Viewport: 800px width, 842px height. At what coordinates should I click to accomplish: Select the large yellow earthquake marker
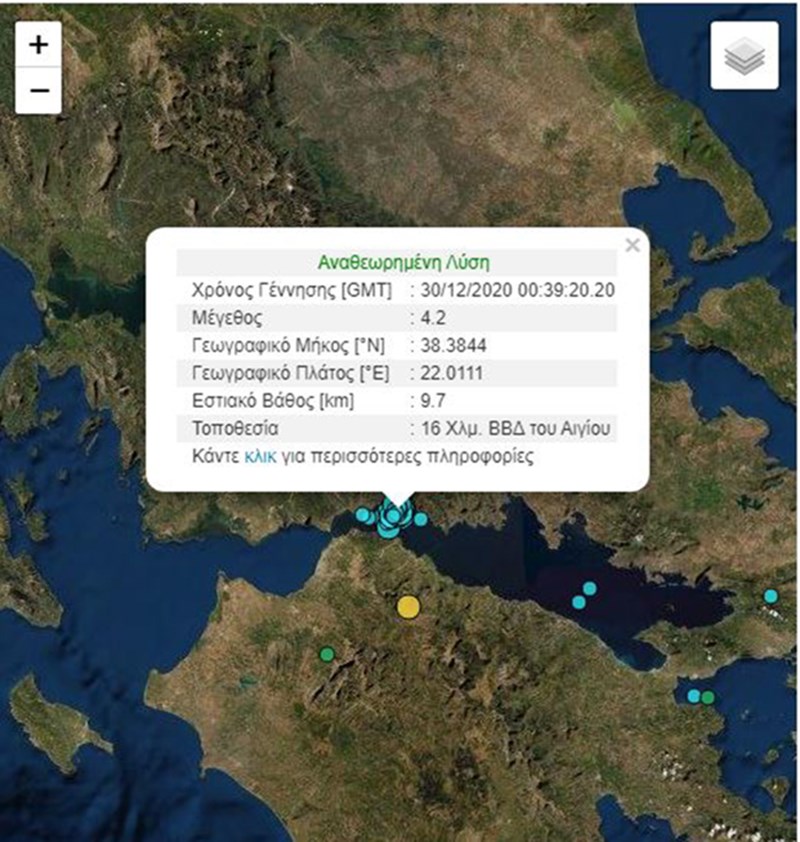tap(408, 606)
